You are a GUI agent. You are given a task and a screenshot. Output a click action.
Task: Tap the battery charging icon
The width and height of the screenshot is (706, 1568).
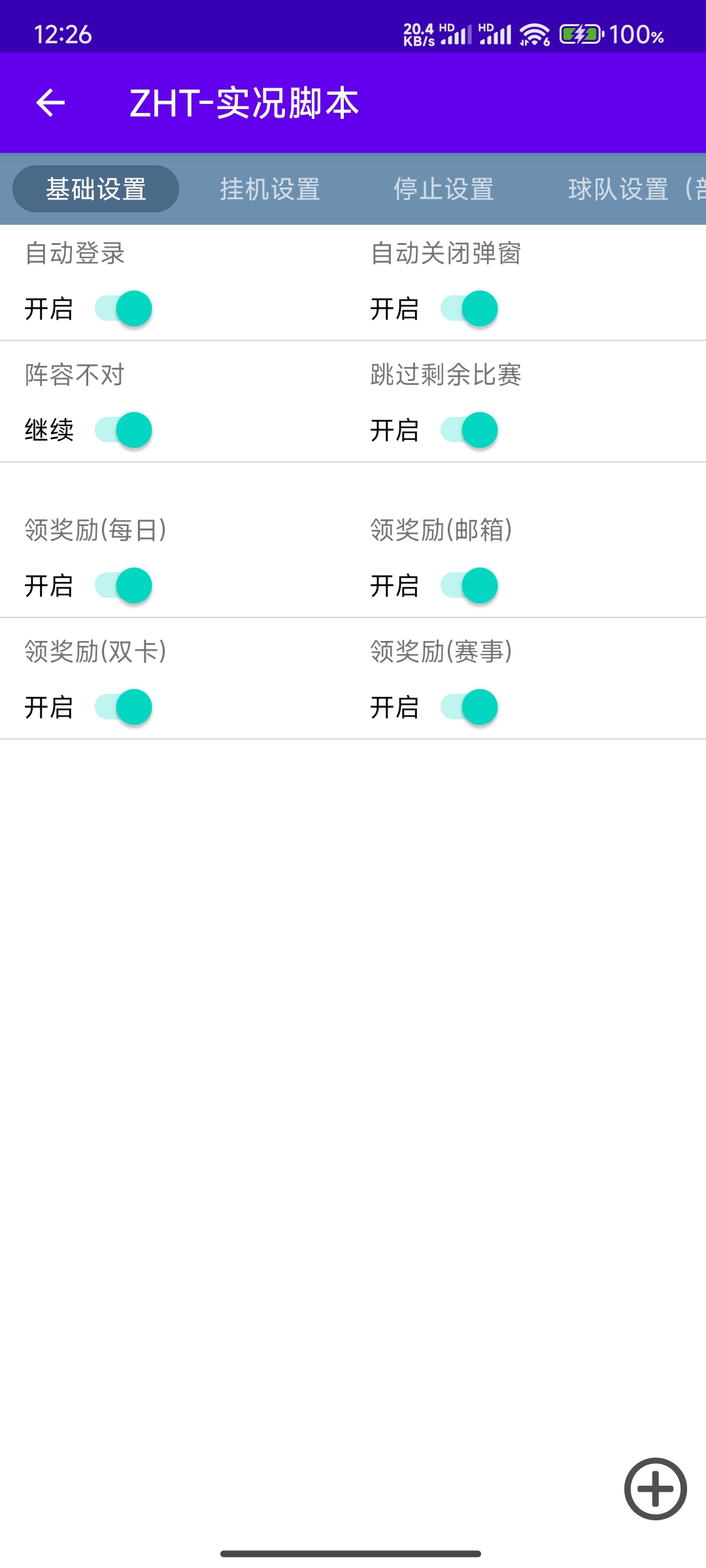580,33
